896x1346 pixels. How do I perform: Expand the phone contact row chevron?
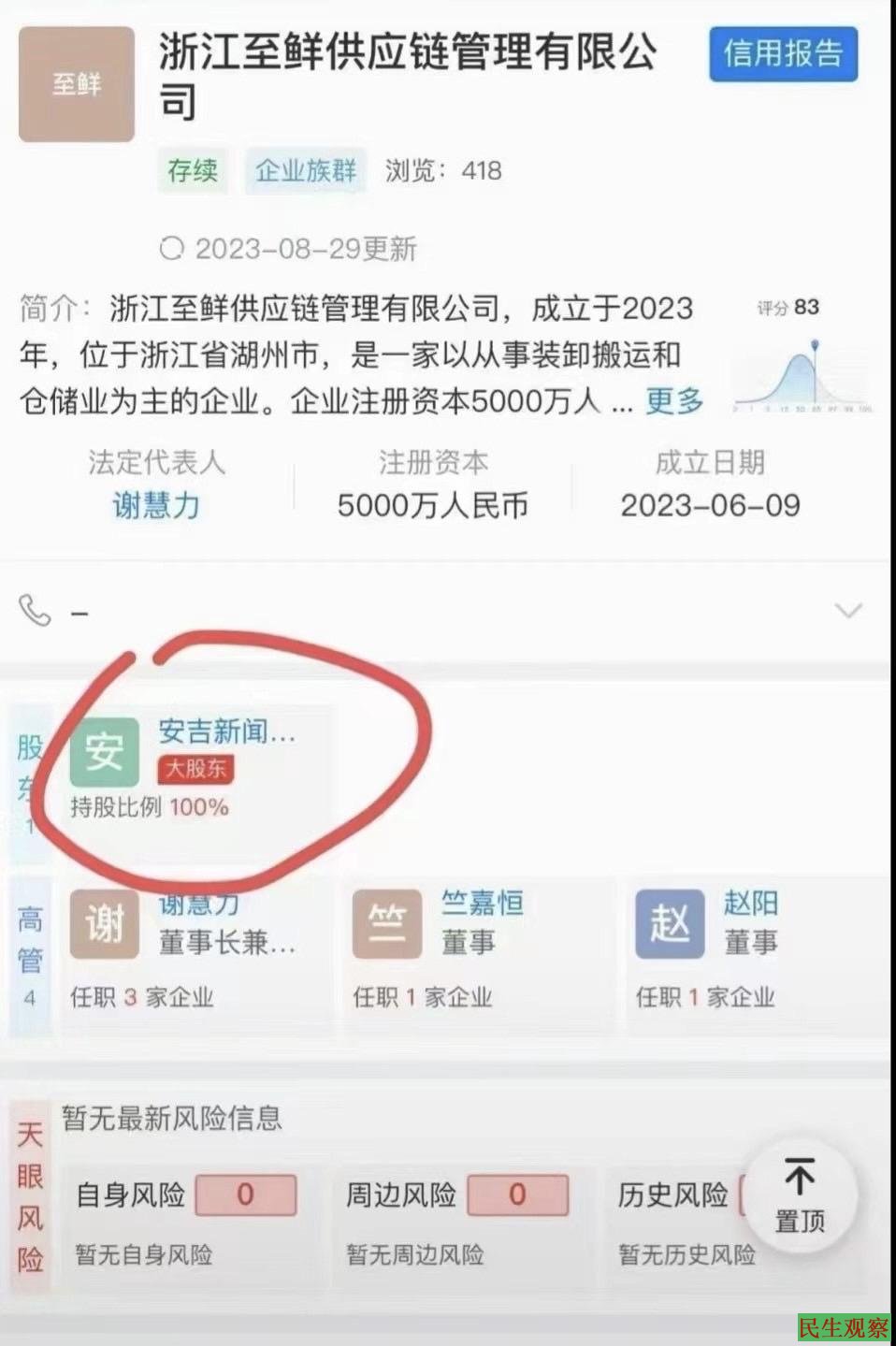pyautogui.click(x=847, y=611)
